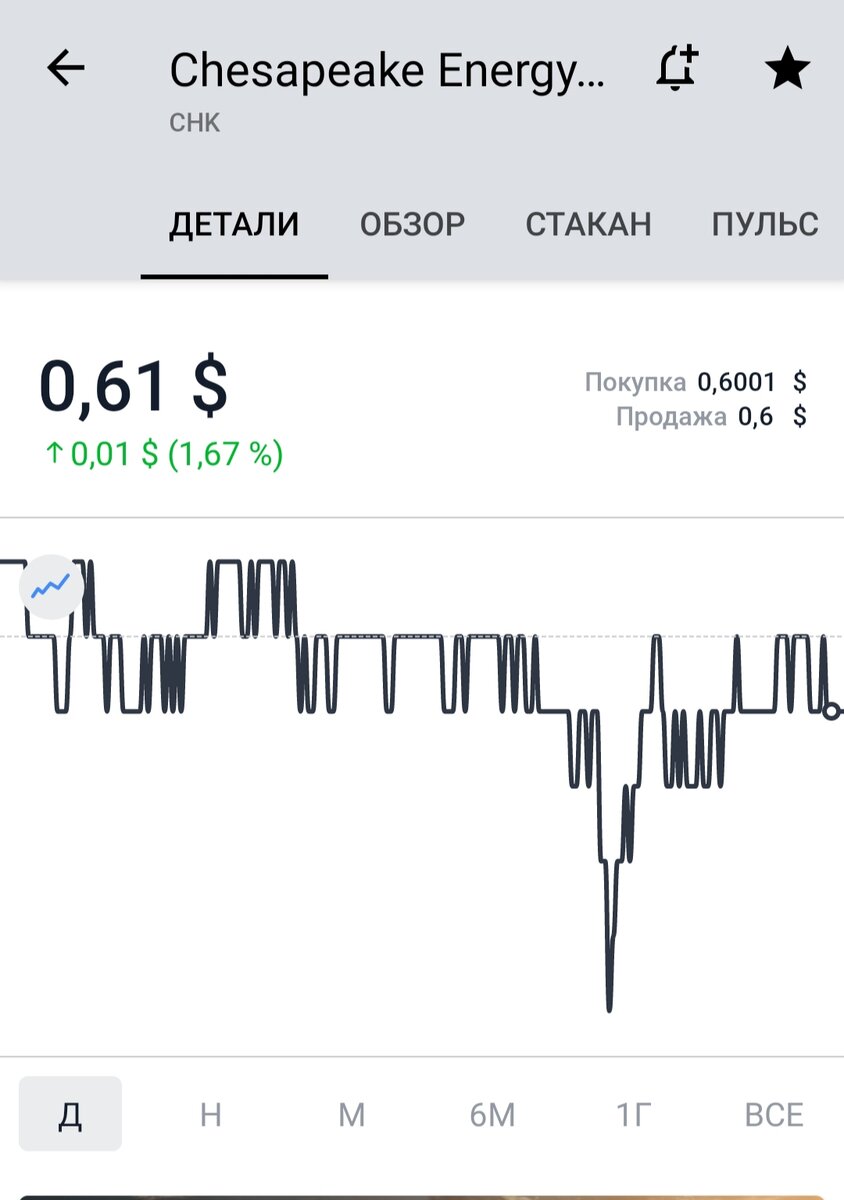844x1200 pixels.
Task: Click the Покупка 0,6001 price quote
Action: [737, 381]
